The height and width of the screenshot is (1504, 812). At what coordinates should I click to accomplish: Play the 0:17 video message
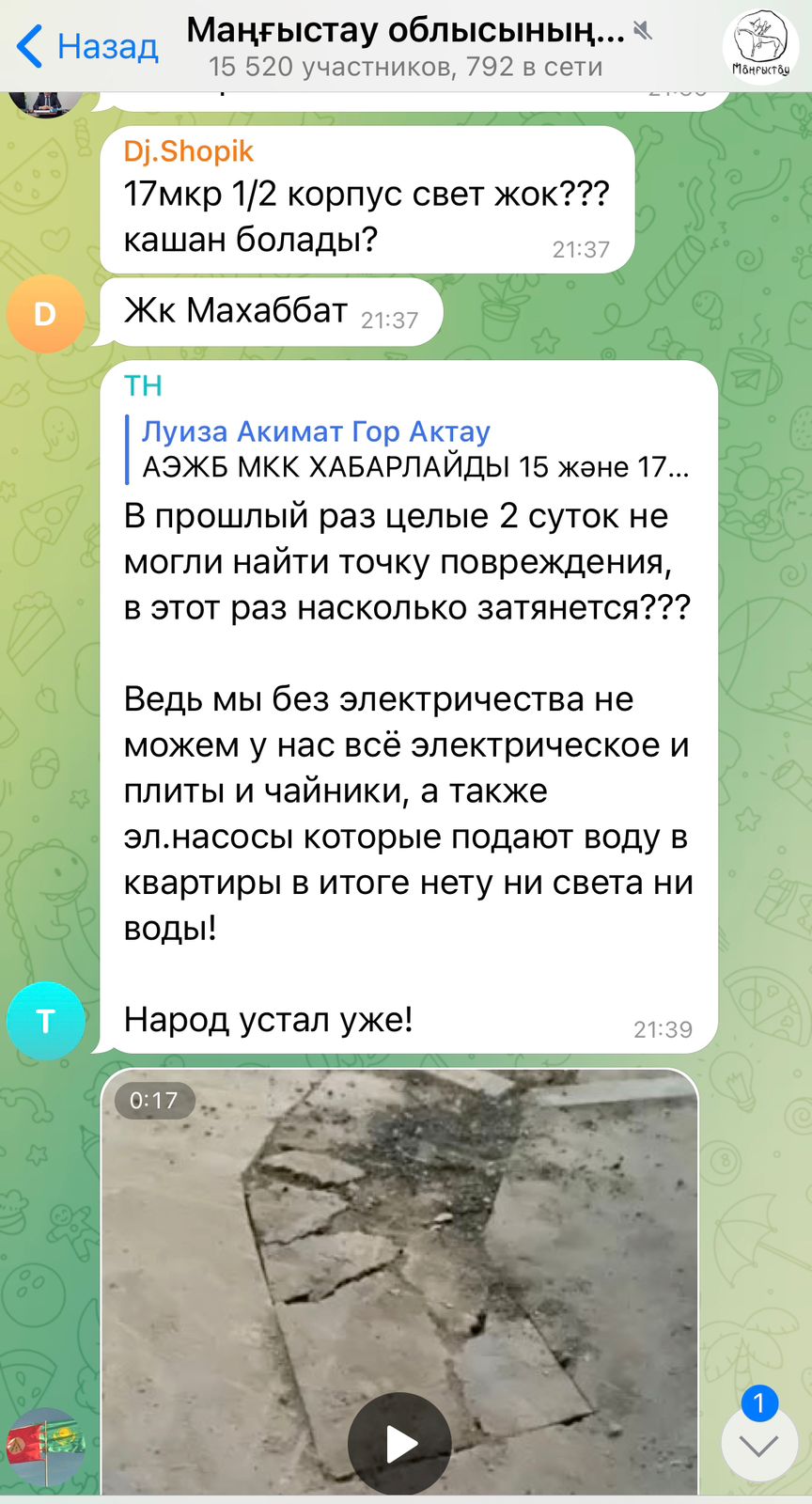tap(399, 1443)
